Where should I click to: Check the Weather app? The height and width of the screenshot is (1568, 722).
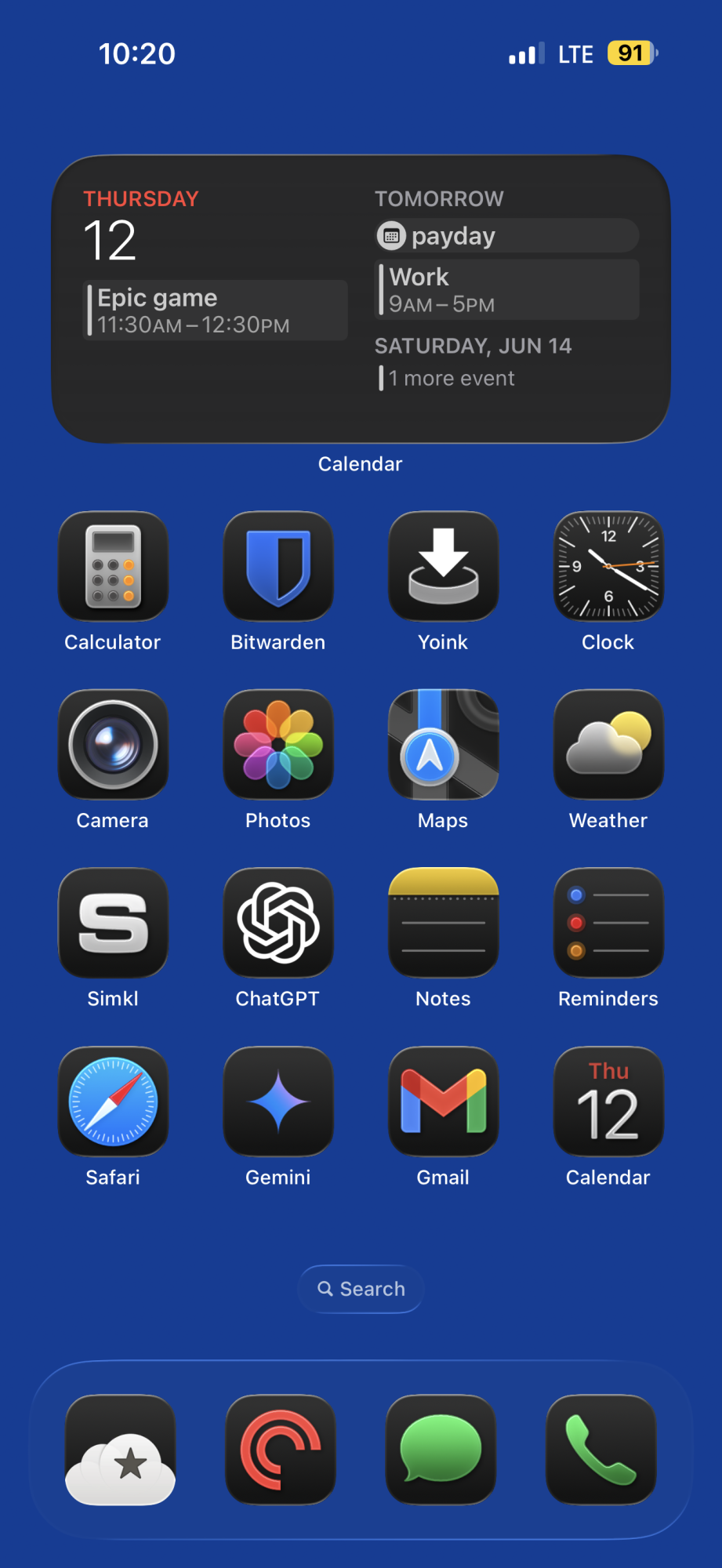click(608, 744)
